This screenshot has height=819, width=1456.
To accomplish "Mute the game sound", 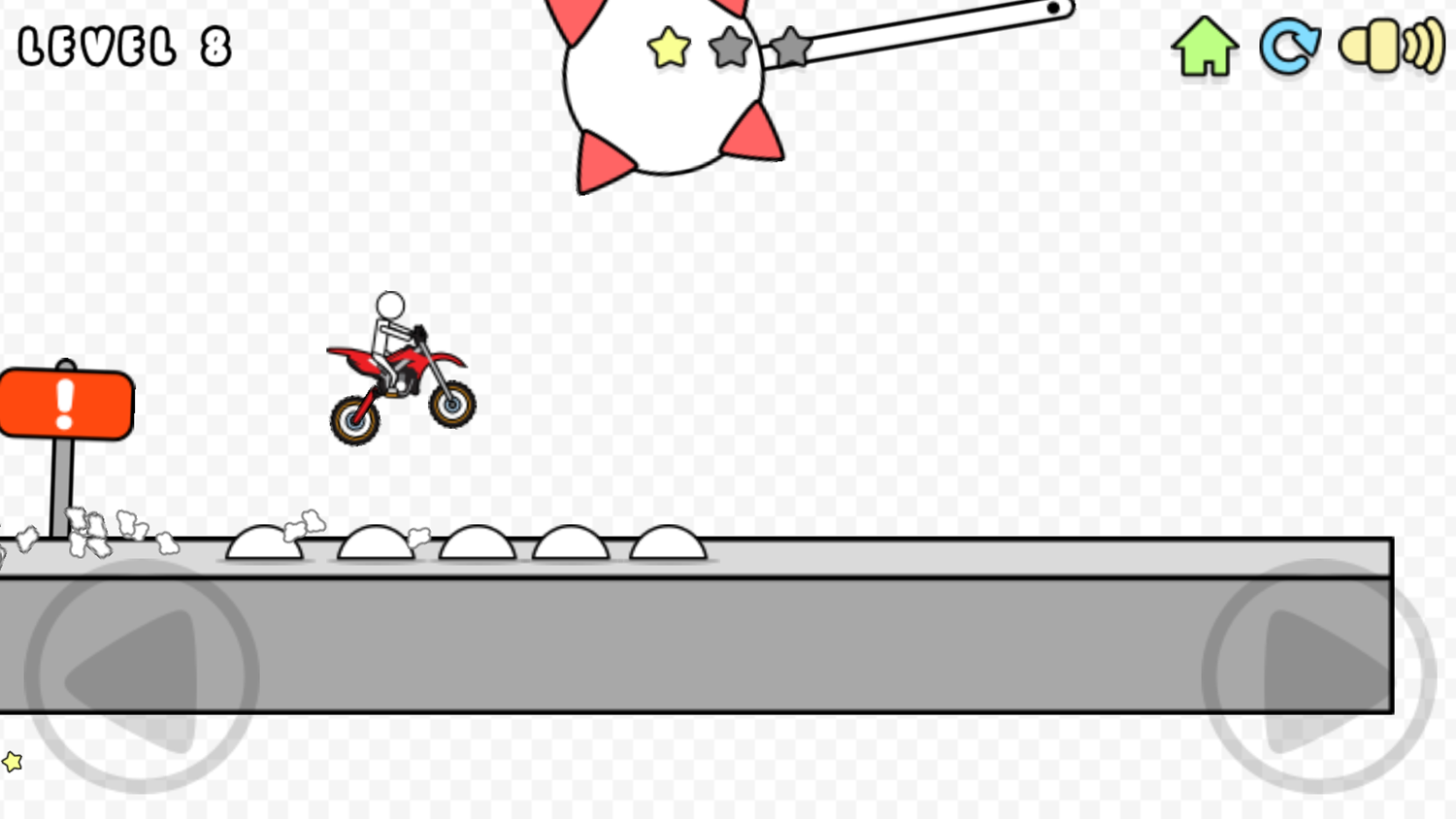I will pyautogui.click(x=1390, y=47).
